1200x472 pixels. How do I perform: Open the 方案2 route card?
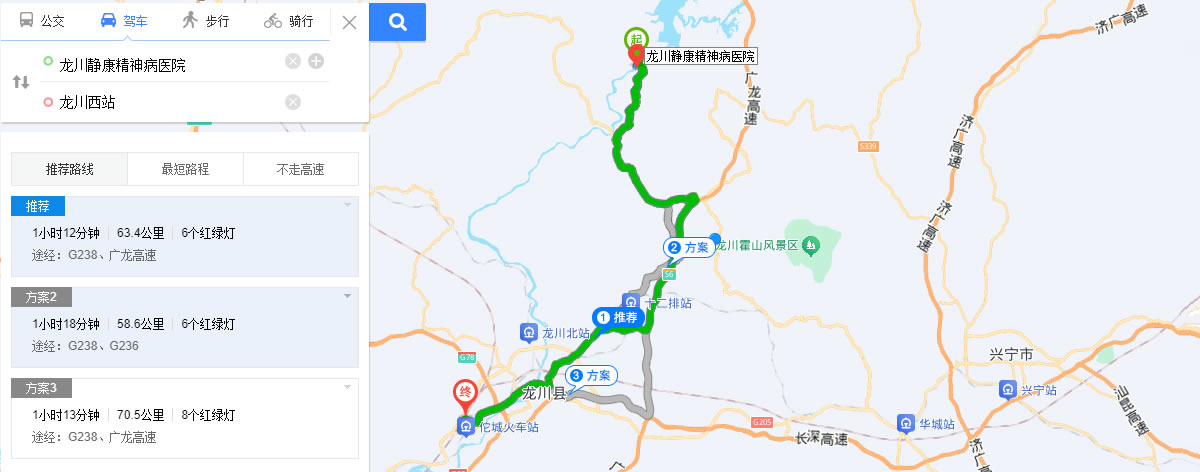tap(185, 325)
